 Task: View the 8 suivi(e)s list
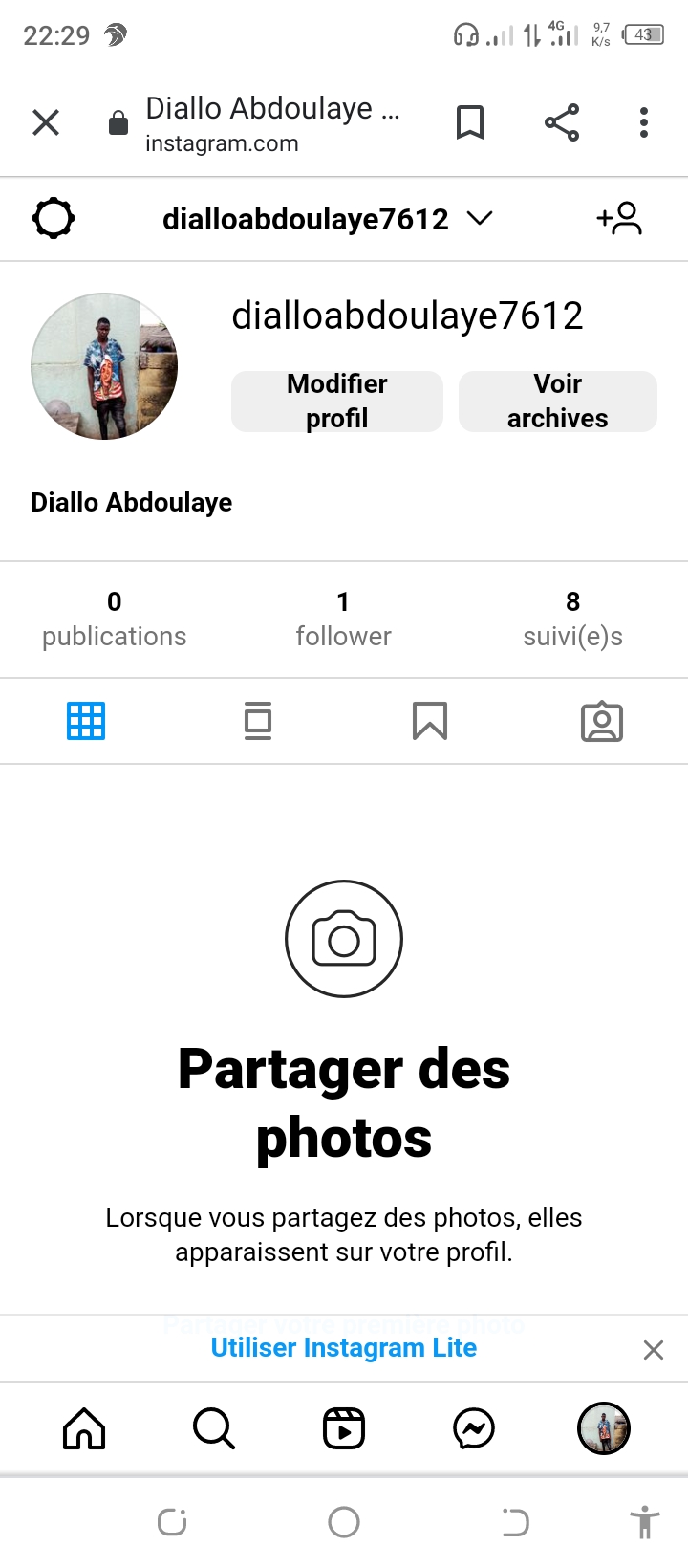[572, 620]
